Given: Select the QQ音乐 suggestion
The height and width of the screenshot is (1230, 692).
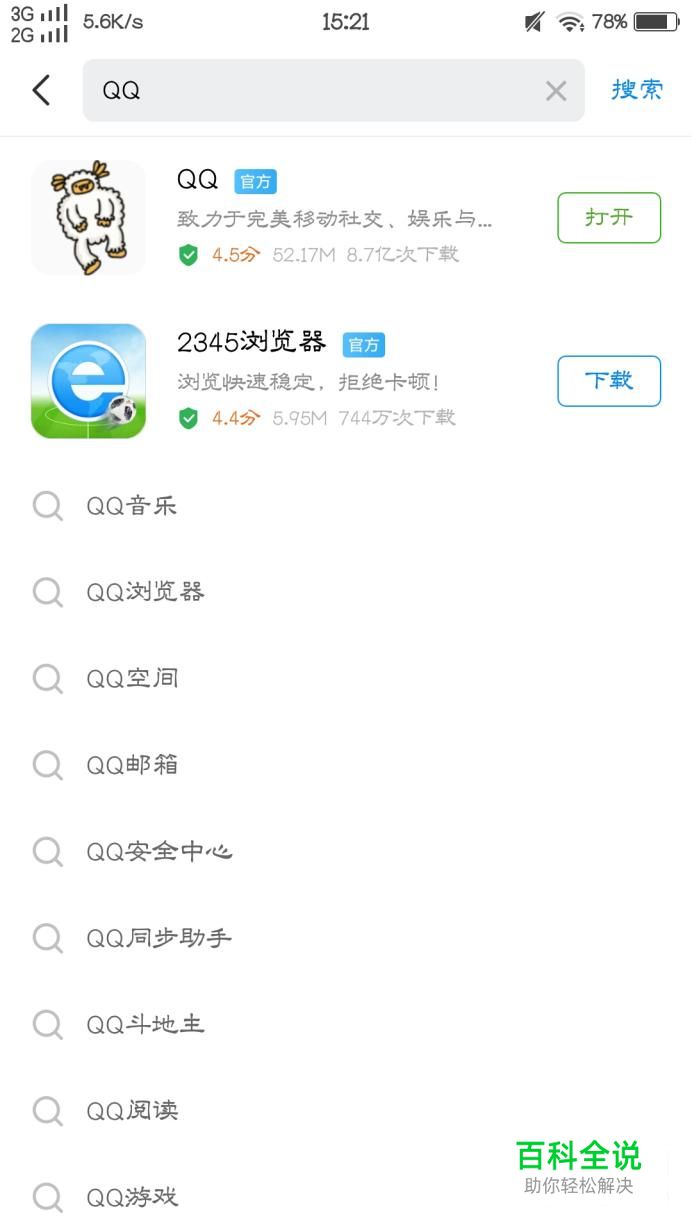Looking at the screenshot, I should pos(132,506).
